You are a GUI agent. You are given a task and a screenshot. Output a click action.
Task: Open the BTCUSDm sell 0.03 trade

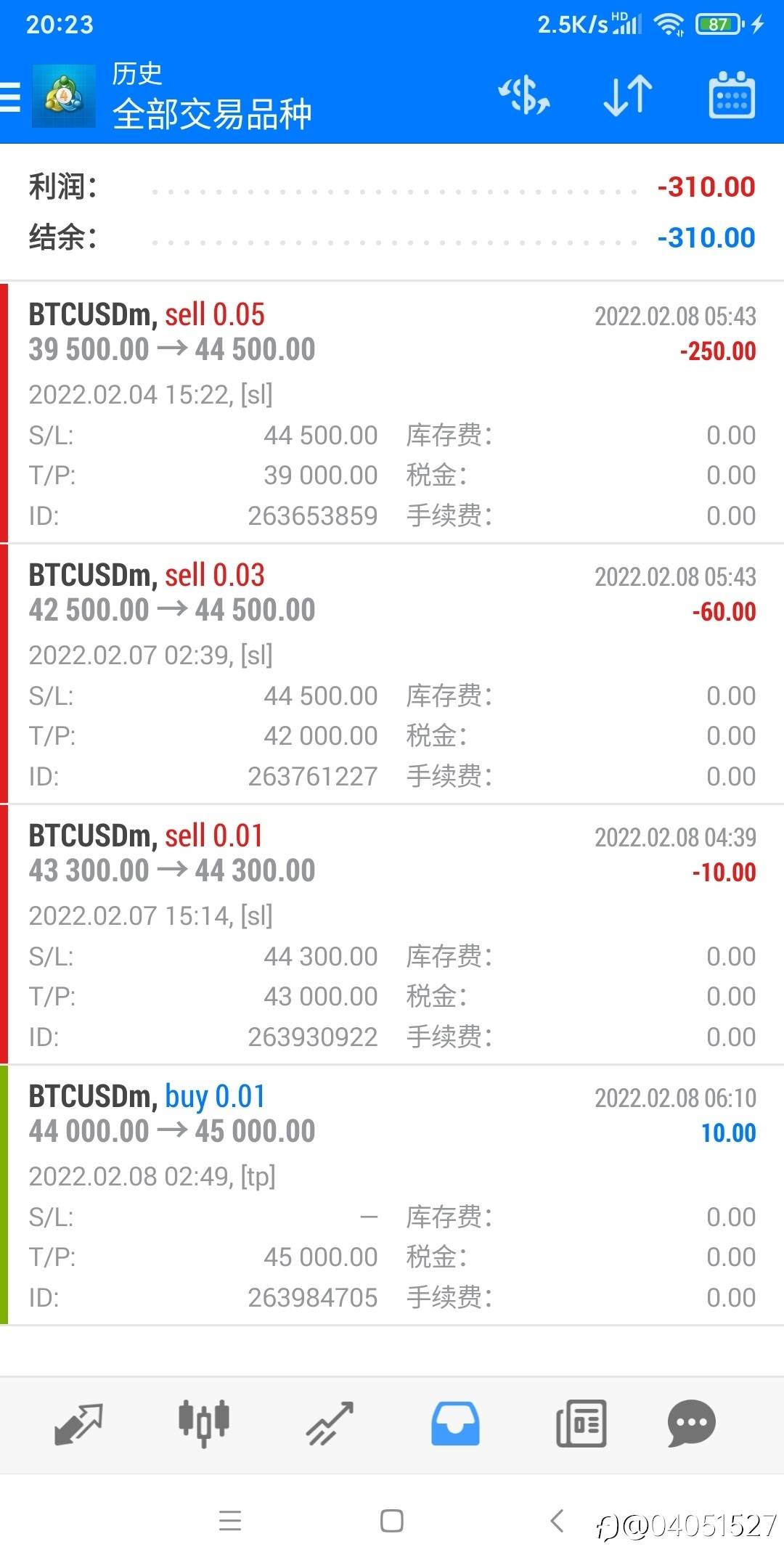[392, 674]
